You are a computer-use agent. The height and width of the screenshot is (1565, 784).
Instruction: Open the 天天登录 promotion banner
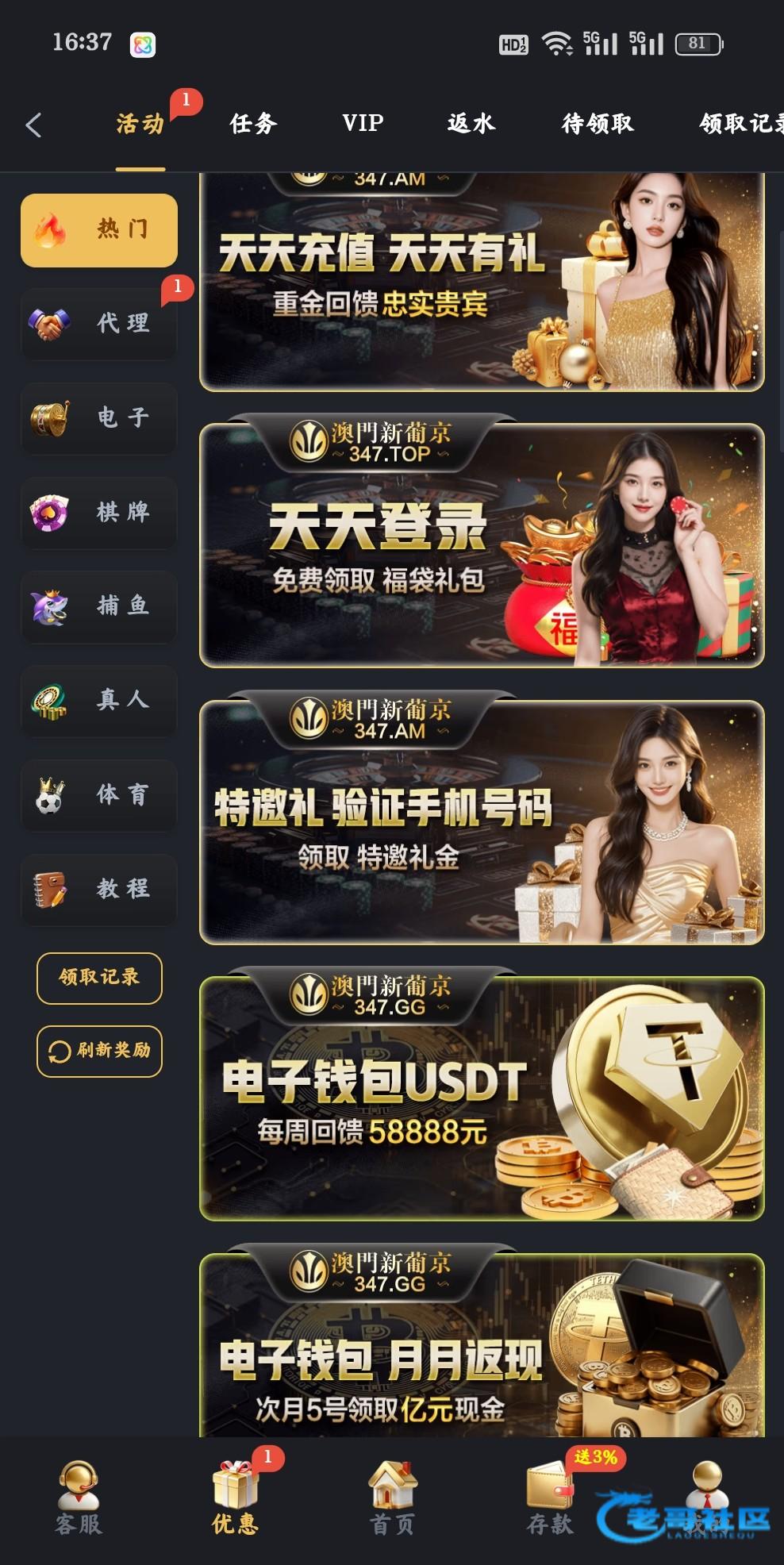tap(481, 548)
